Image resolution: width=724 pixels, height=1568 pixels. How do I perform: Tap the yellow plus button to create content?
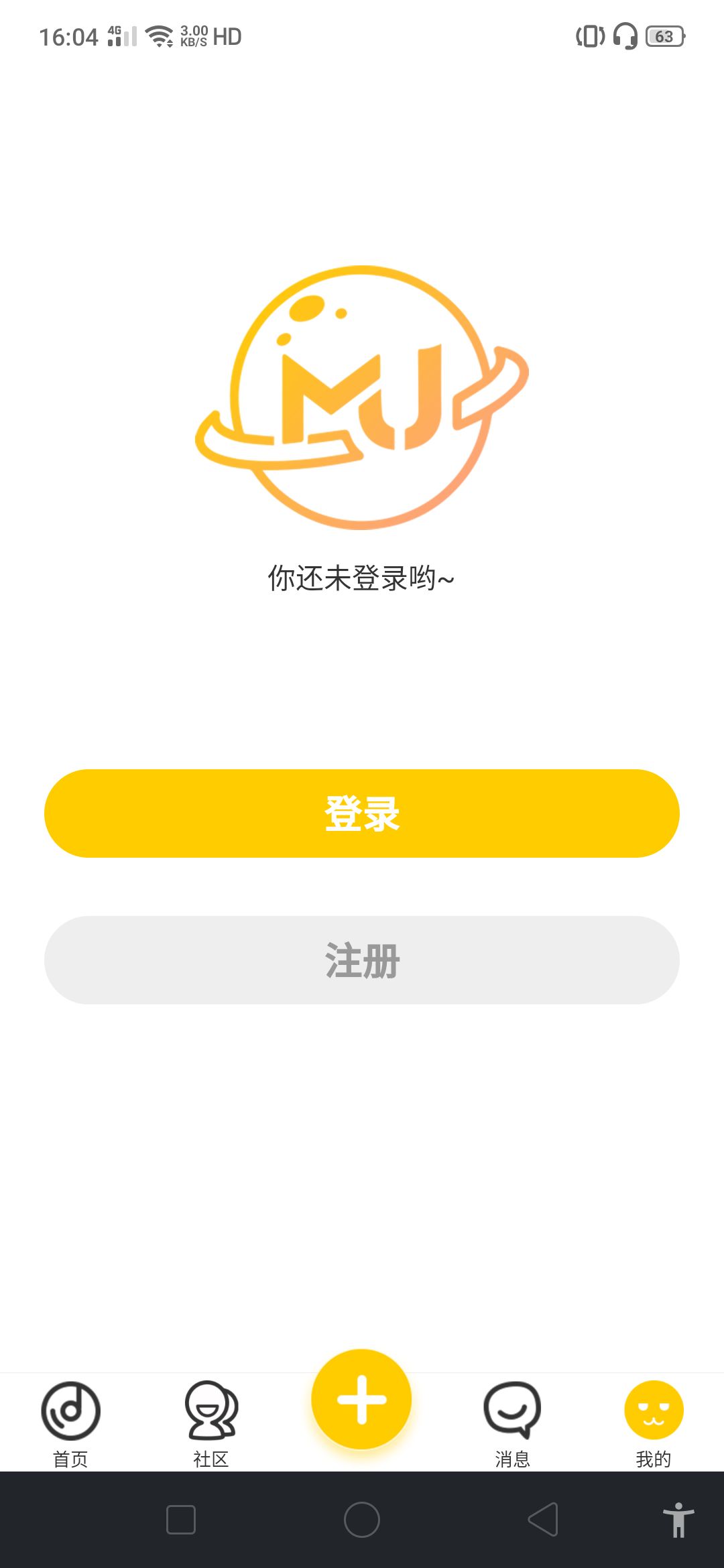pyautogui.click(x=361, y=1400)
